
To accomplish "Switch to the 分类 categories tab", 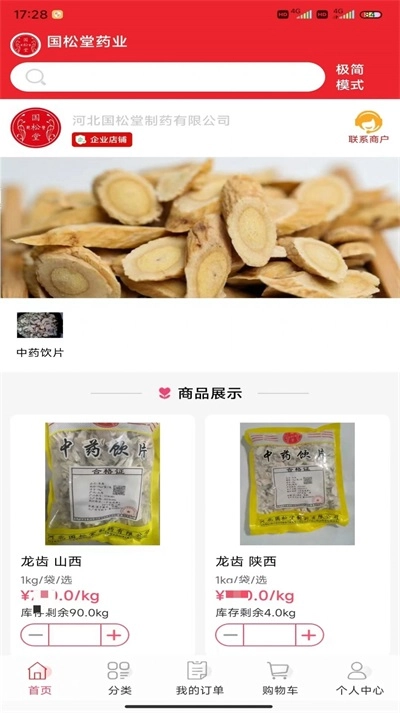I will tap(120, 678).
